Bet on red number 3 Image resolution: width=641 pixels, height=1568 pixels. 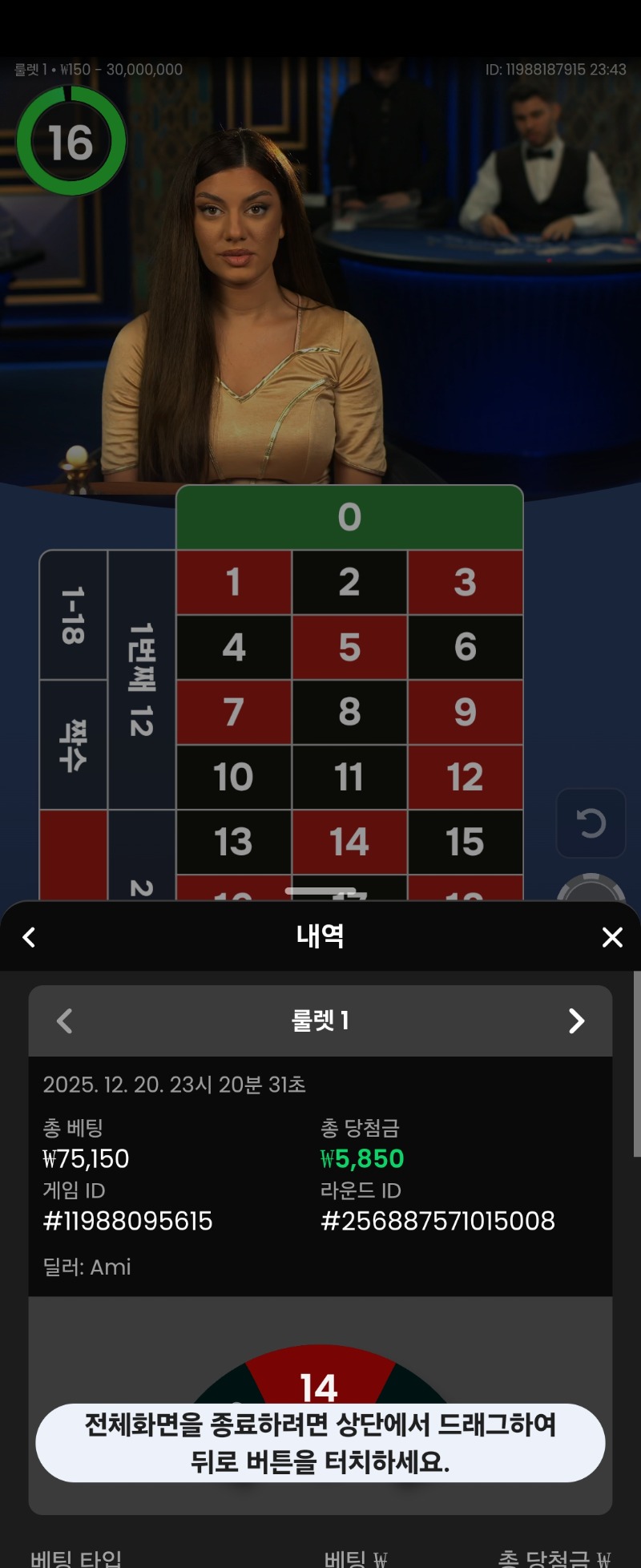pyautogui.click(x=465, y=582)
